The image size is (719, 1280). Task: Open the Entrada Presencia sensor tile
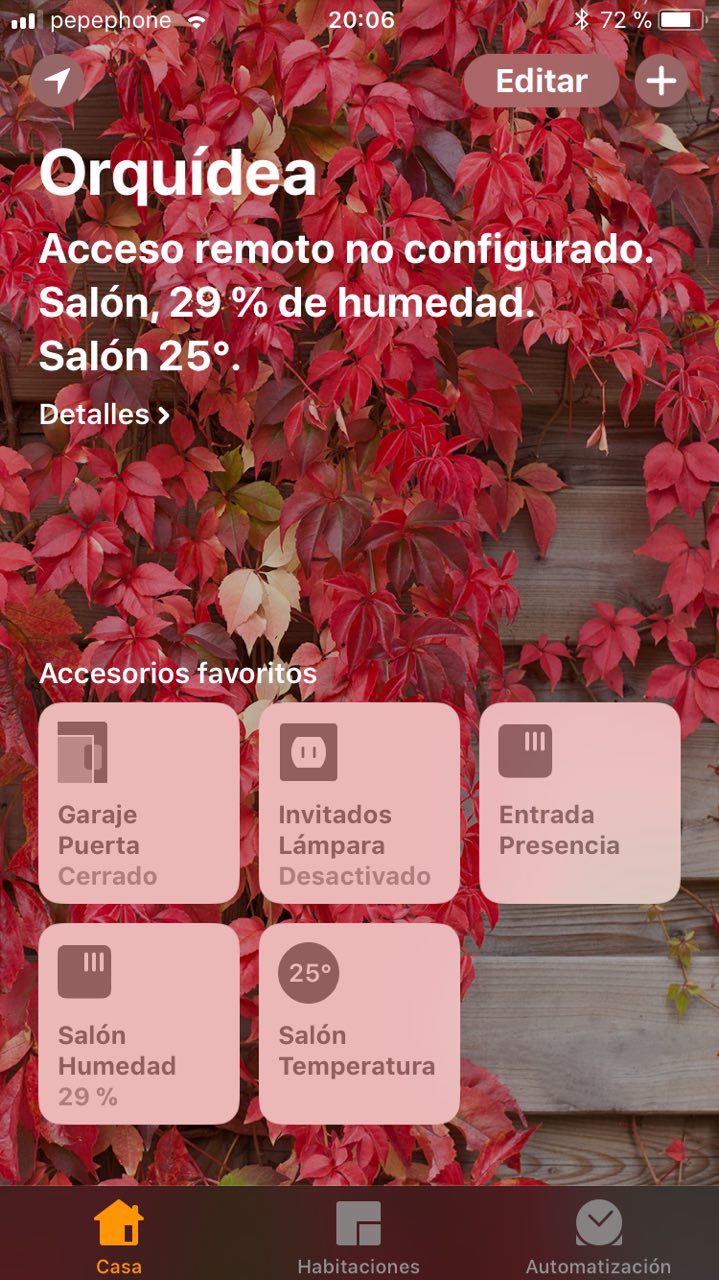tap(580, 803)
